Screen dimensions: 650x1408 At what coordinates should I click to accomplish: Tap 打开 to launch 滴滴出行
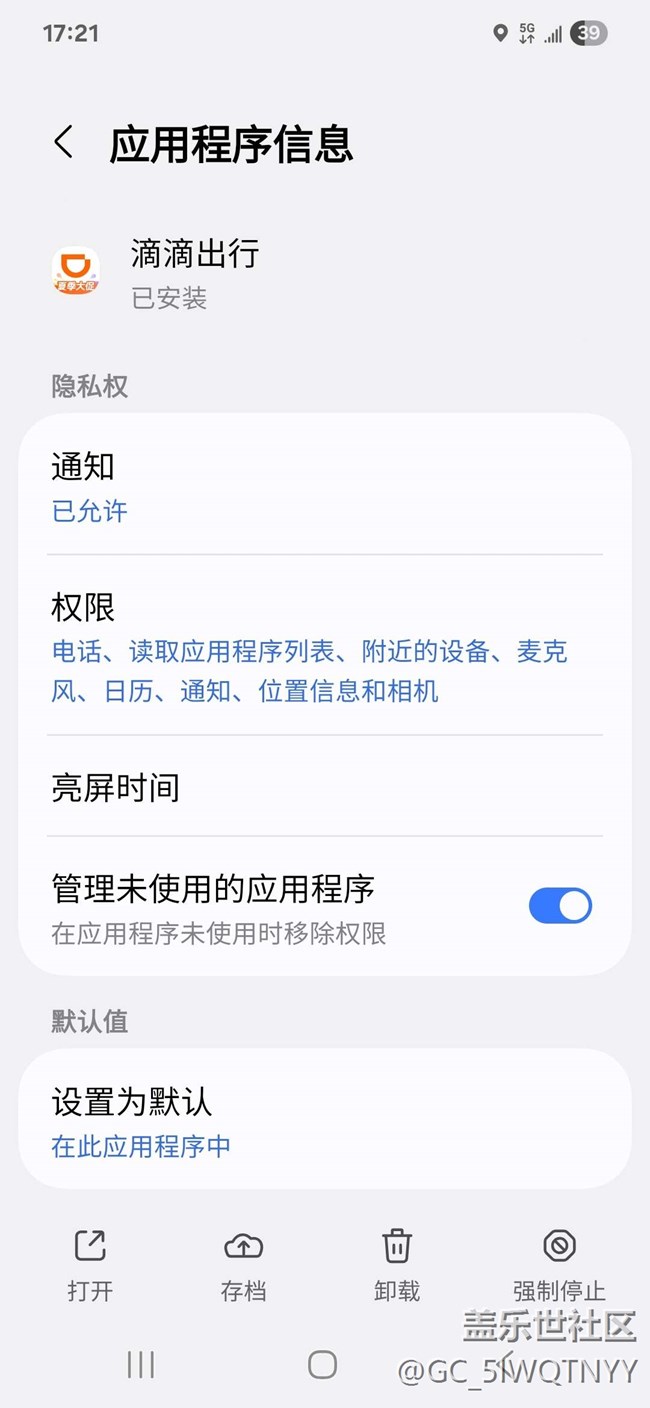tap(90, 1264)
